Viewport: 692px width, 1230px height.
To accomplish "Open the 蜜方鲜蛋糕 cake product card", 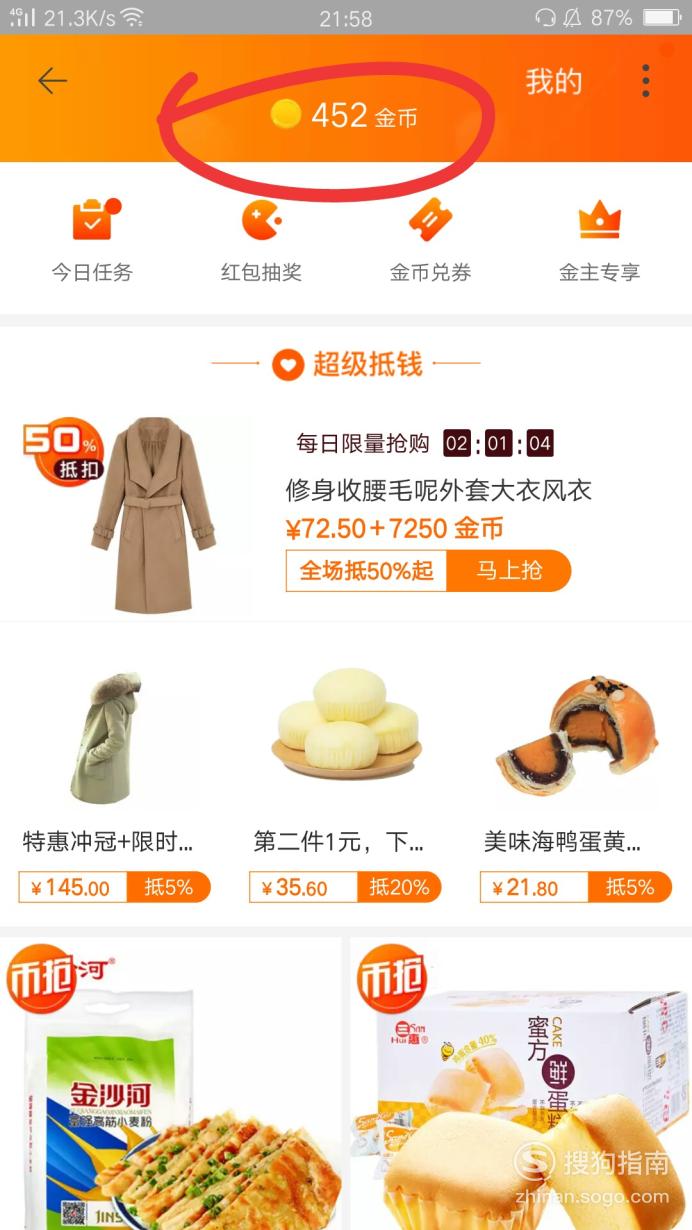I will [521, 1084].
